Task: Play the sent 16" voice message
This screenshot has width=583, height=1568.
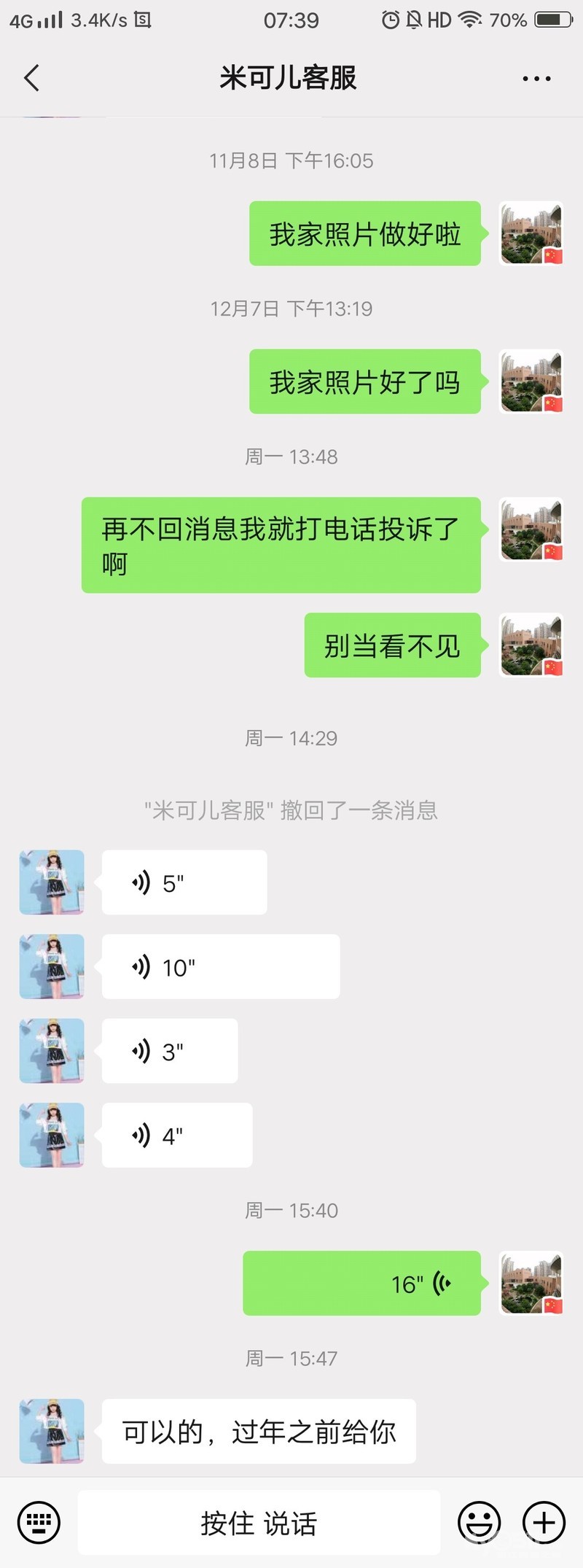Action: pyautogui.click(x=361, y=1284)
